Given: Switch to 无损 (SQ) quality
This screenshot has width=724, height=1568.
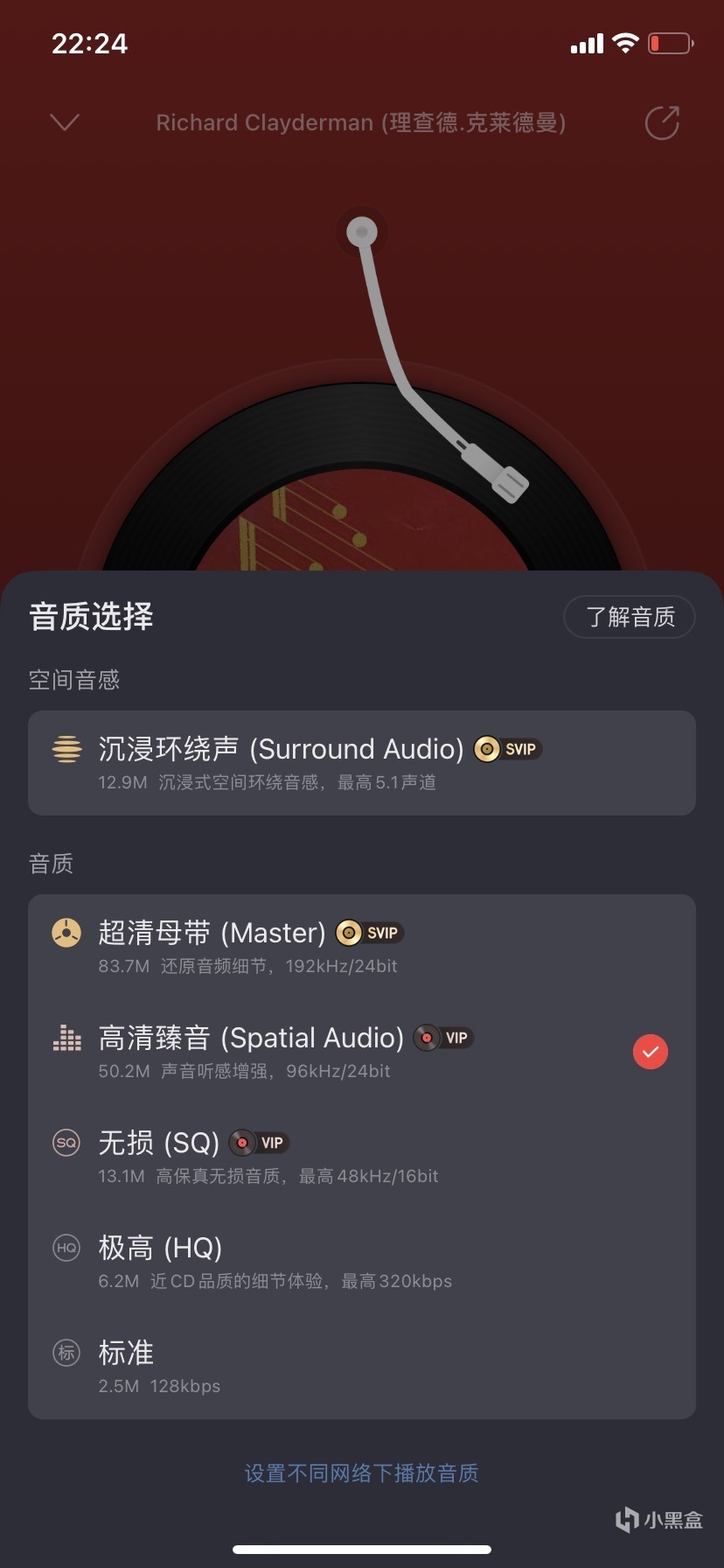Looking at the screenshot, I should pyautogui.click(x=361, y=1157).
